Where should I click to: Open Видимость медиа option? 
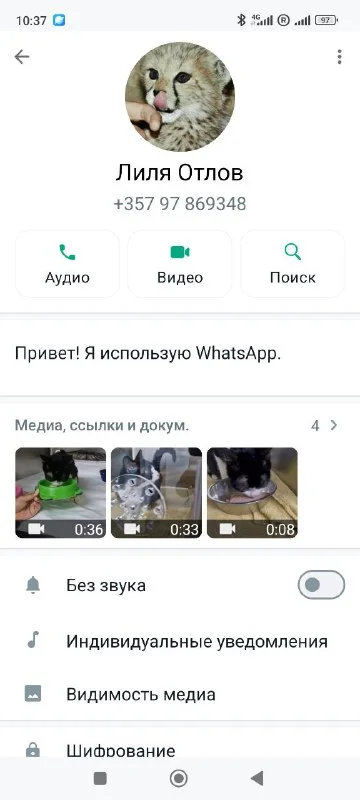click(180, 694)
